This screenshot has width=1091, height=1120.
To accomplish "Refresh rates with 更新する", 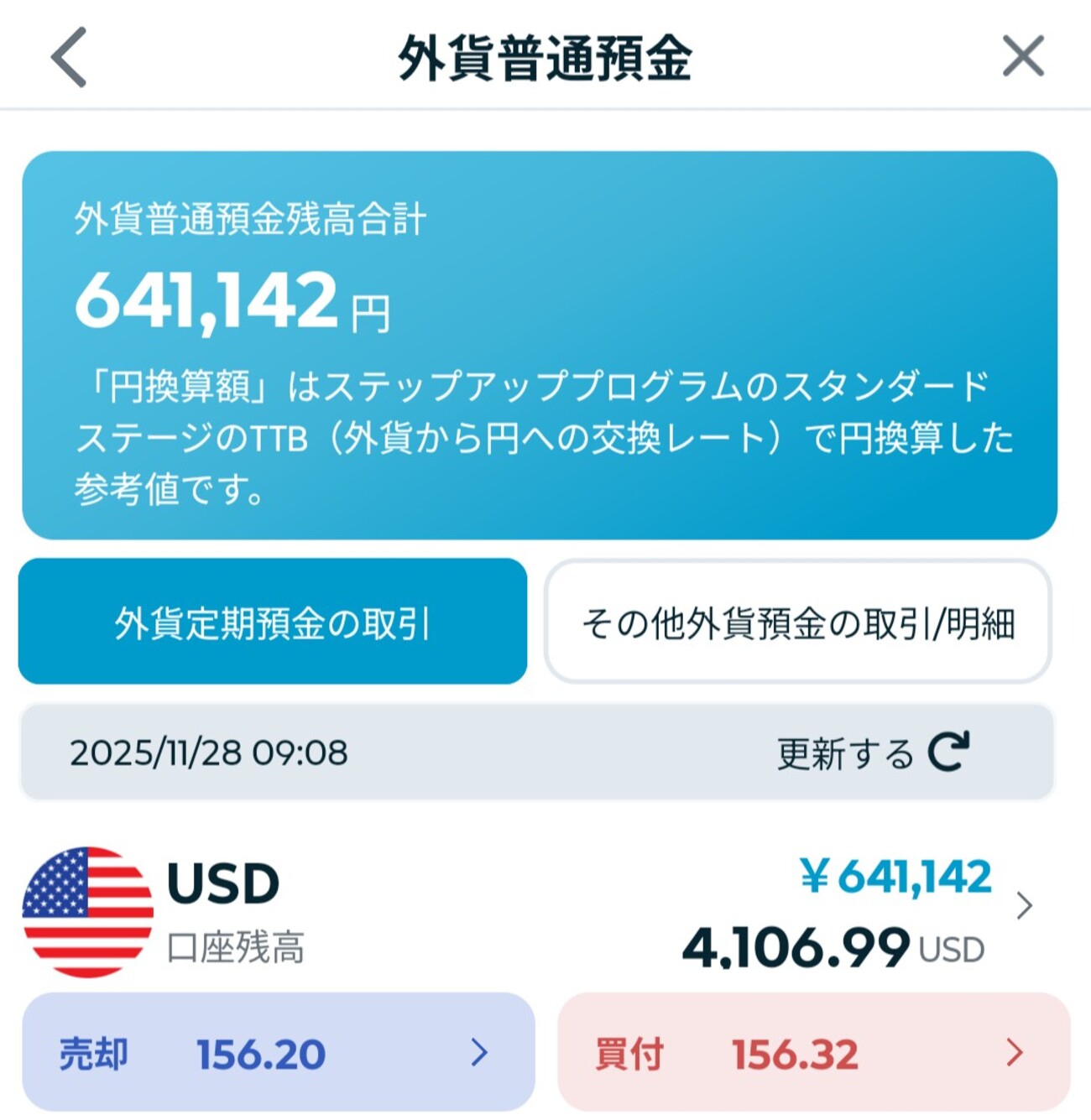I will tap(873, 753).
